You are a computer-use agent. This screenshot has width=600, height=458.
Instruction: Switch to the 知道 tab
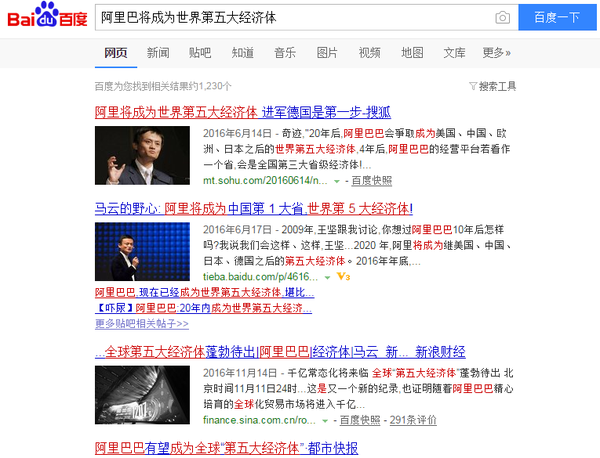click(242, 52)
